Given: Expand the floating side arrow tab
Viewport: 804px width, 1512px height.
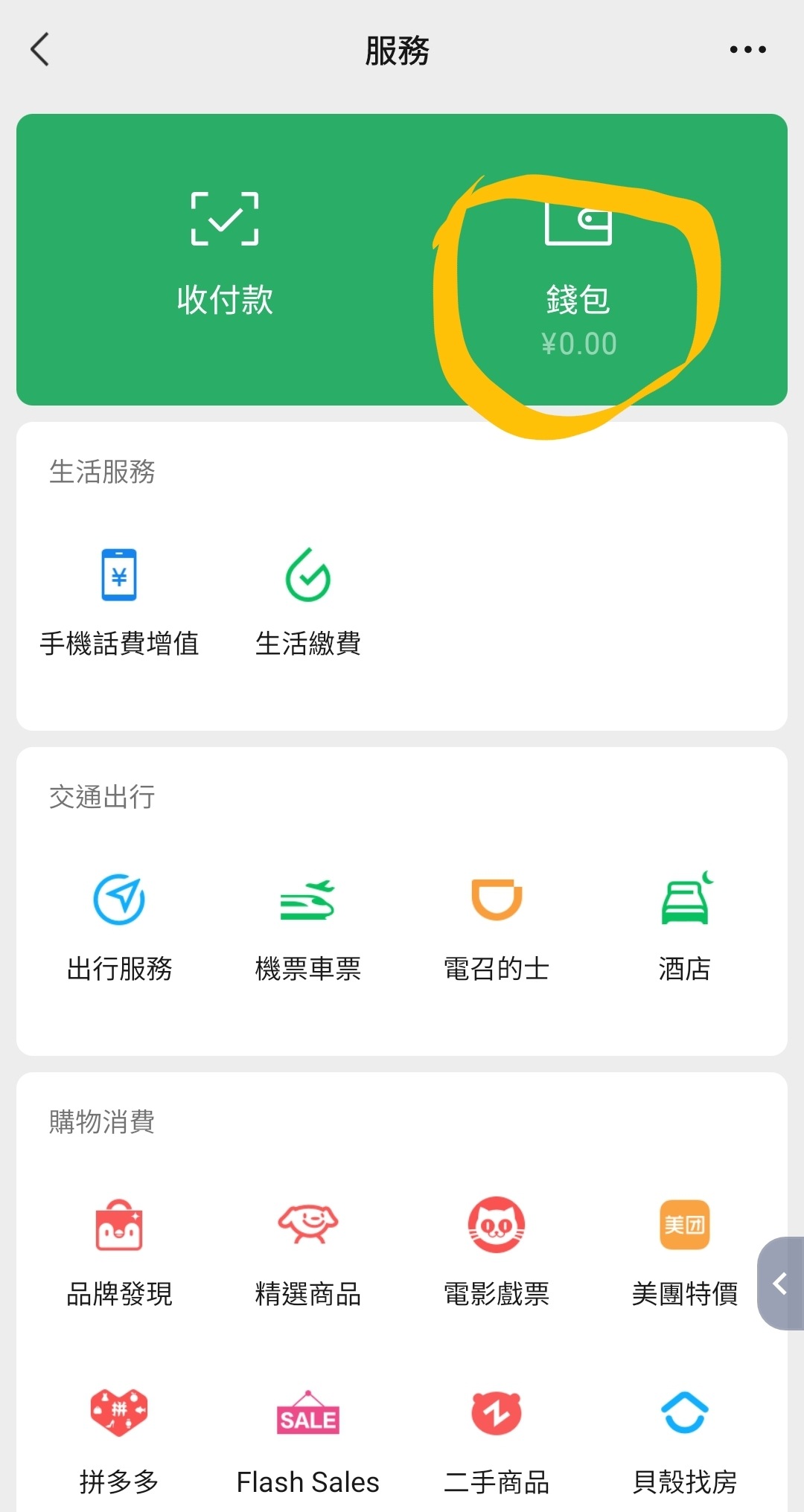Looking at the screenshot, I should pyautogui.click(x=781, y=1284).
